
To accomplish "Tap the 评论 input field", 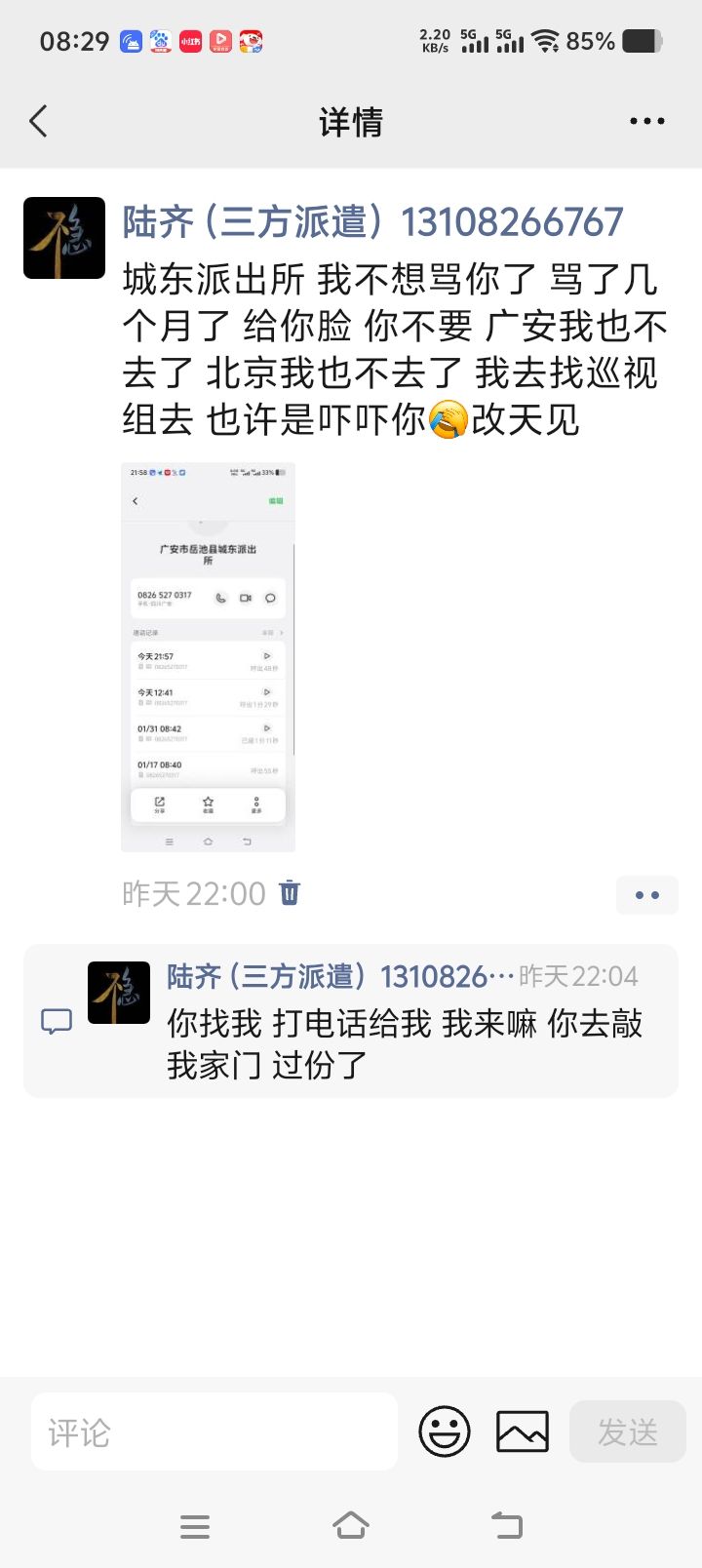I will pyautogui.click(x=214, y=1431).
